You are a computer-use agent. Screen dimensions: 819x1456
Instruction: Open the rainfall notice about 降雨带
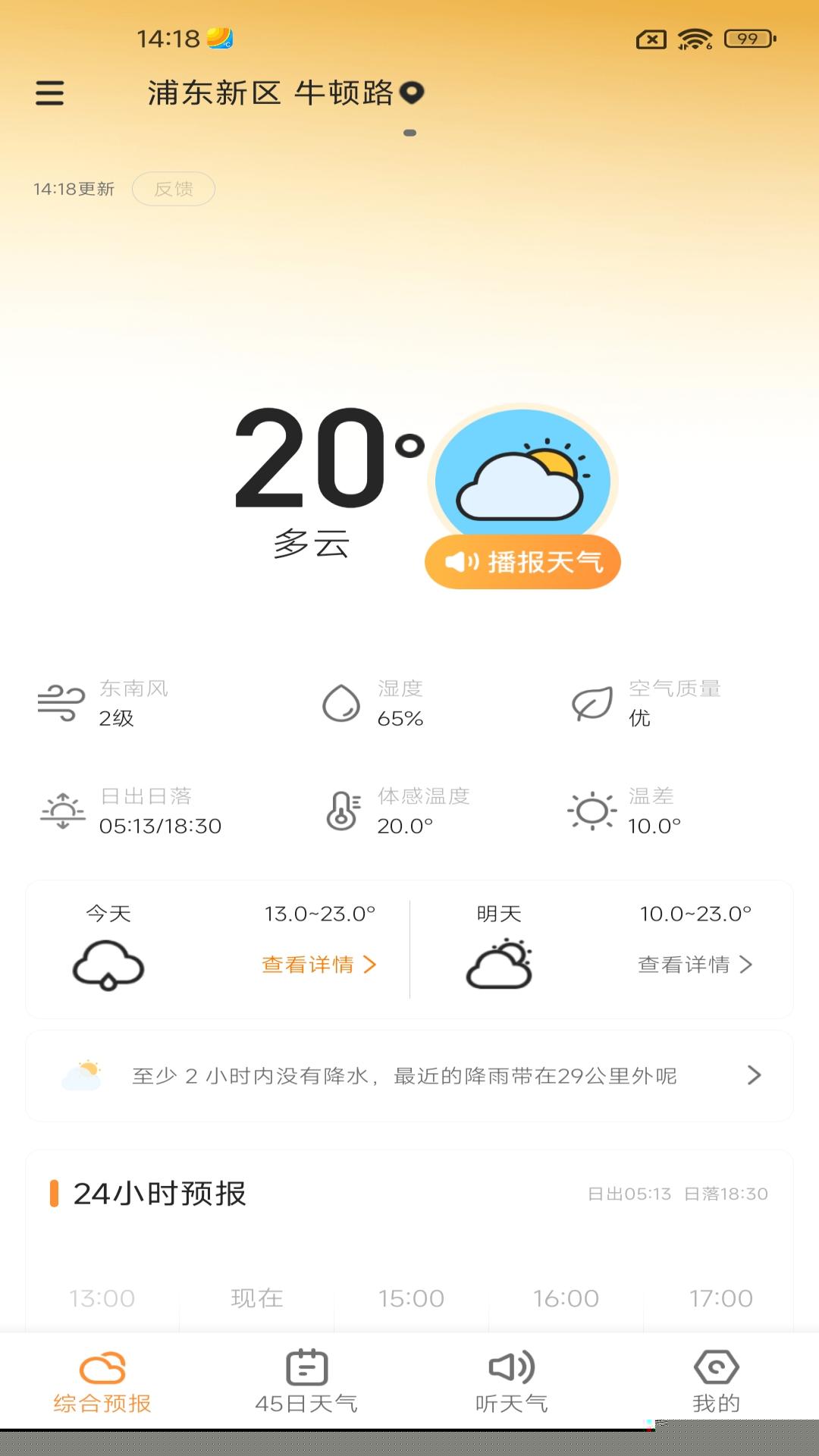tap(409, 1075)
